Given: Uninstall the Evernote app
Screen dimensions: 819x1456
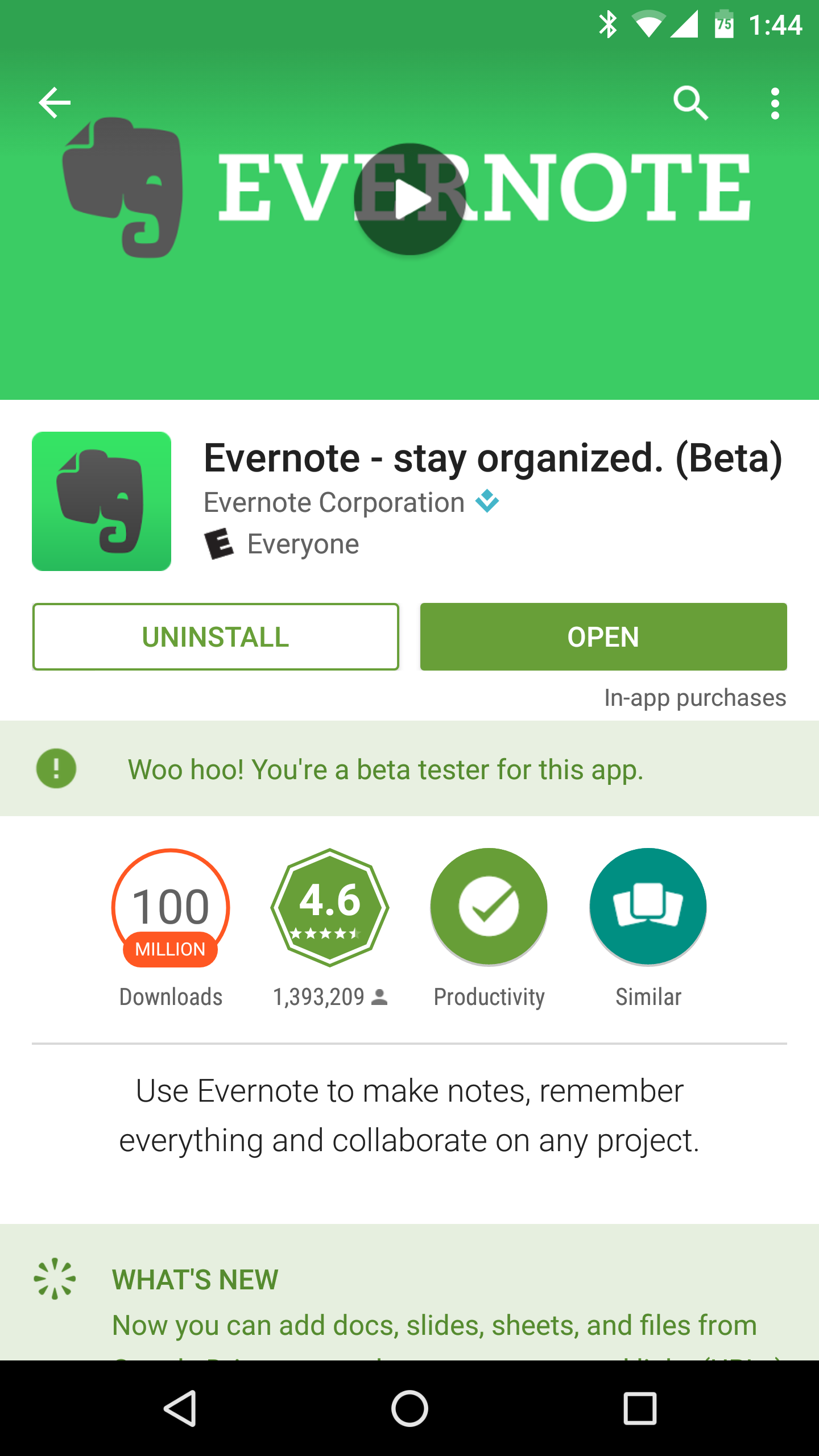Looking at the screenshot, I should click(216, 636).
